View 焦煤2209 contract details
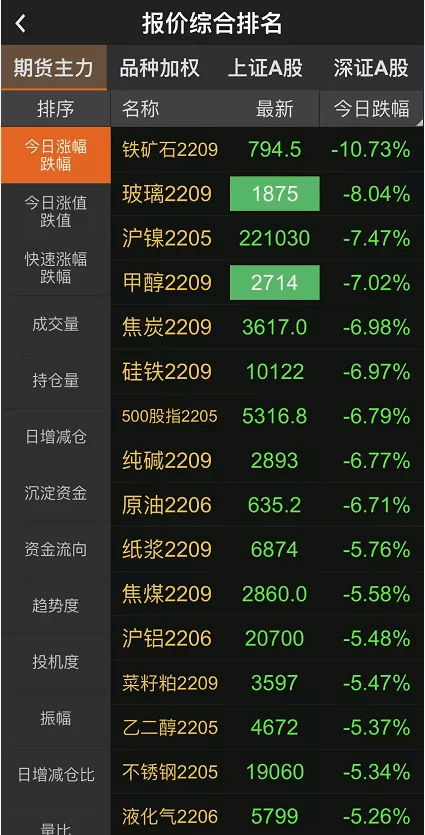This screenshot has height=835, width=425. 267,594
